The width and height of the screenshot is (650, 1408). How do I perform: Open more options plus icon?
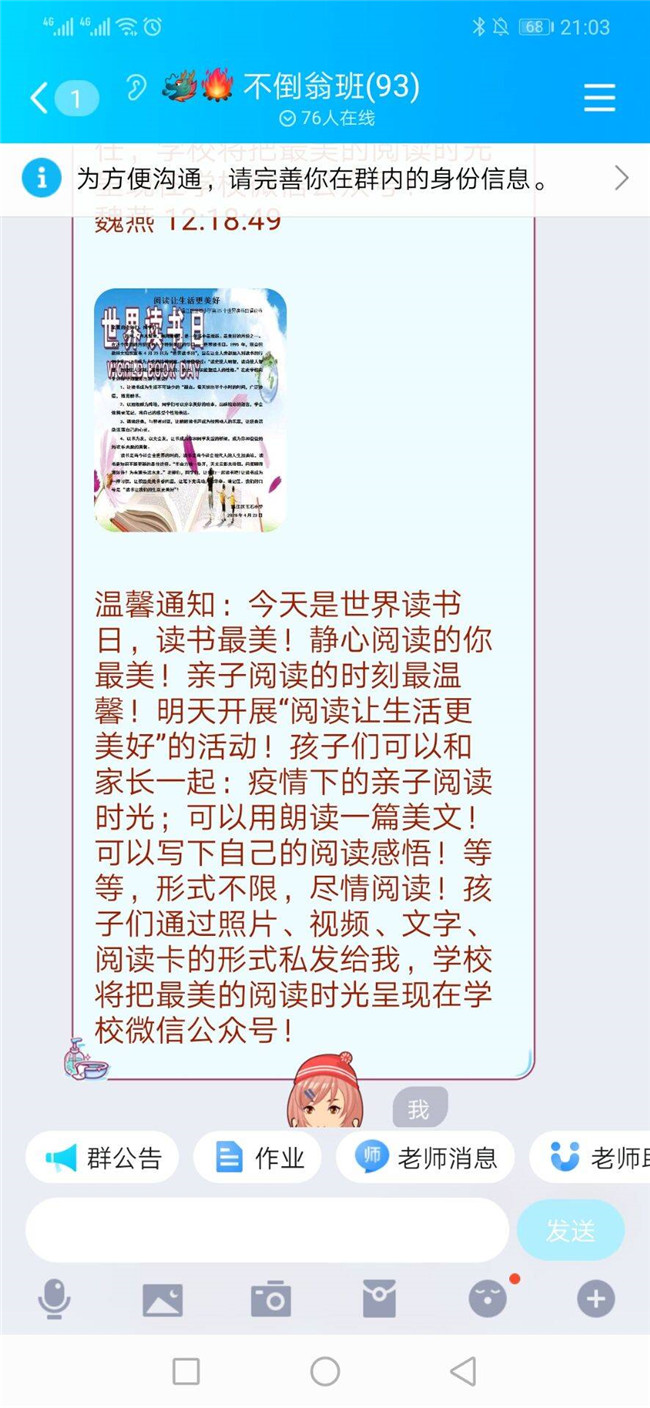point(595,1299)
